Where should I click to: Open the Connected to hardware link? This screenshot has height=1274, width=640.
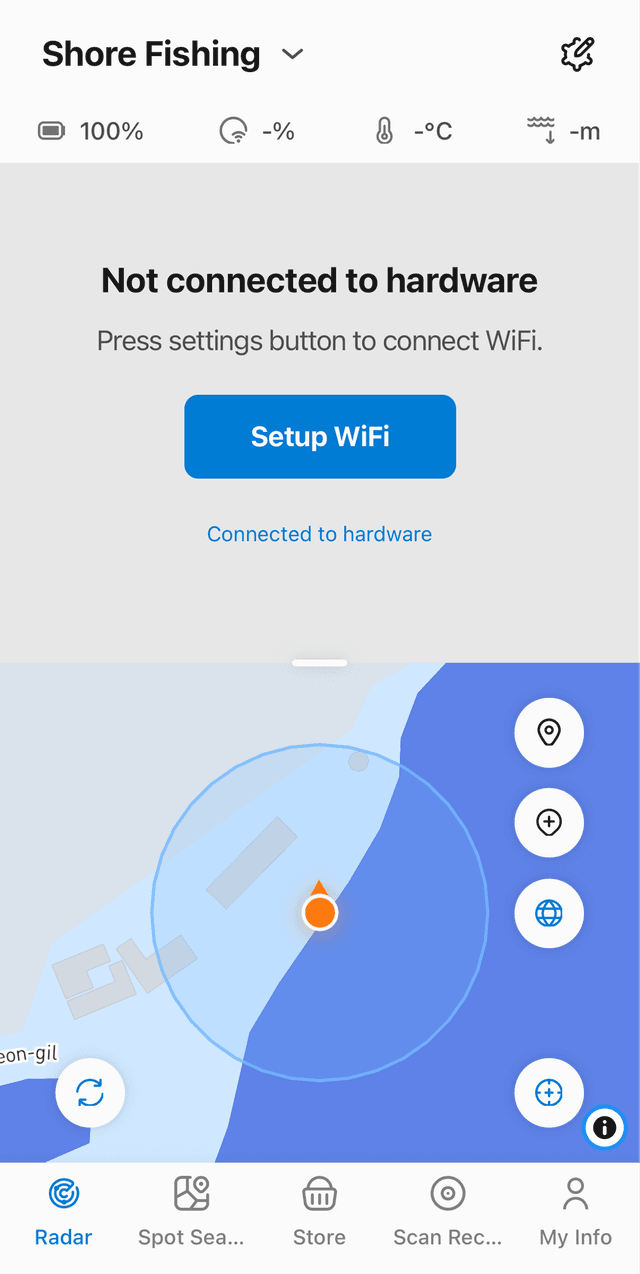pyautogui.click(x=320, y=534)
